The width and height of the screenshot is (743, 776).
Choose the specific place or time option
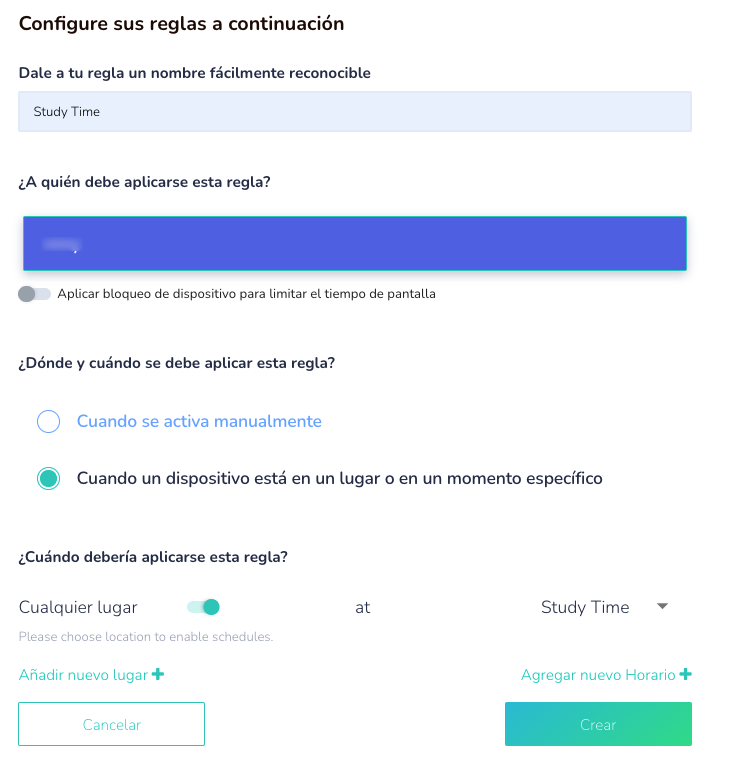(49, 478)
